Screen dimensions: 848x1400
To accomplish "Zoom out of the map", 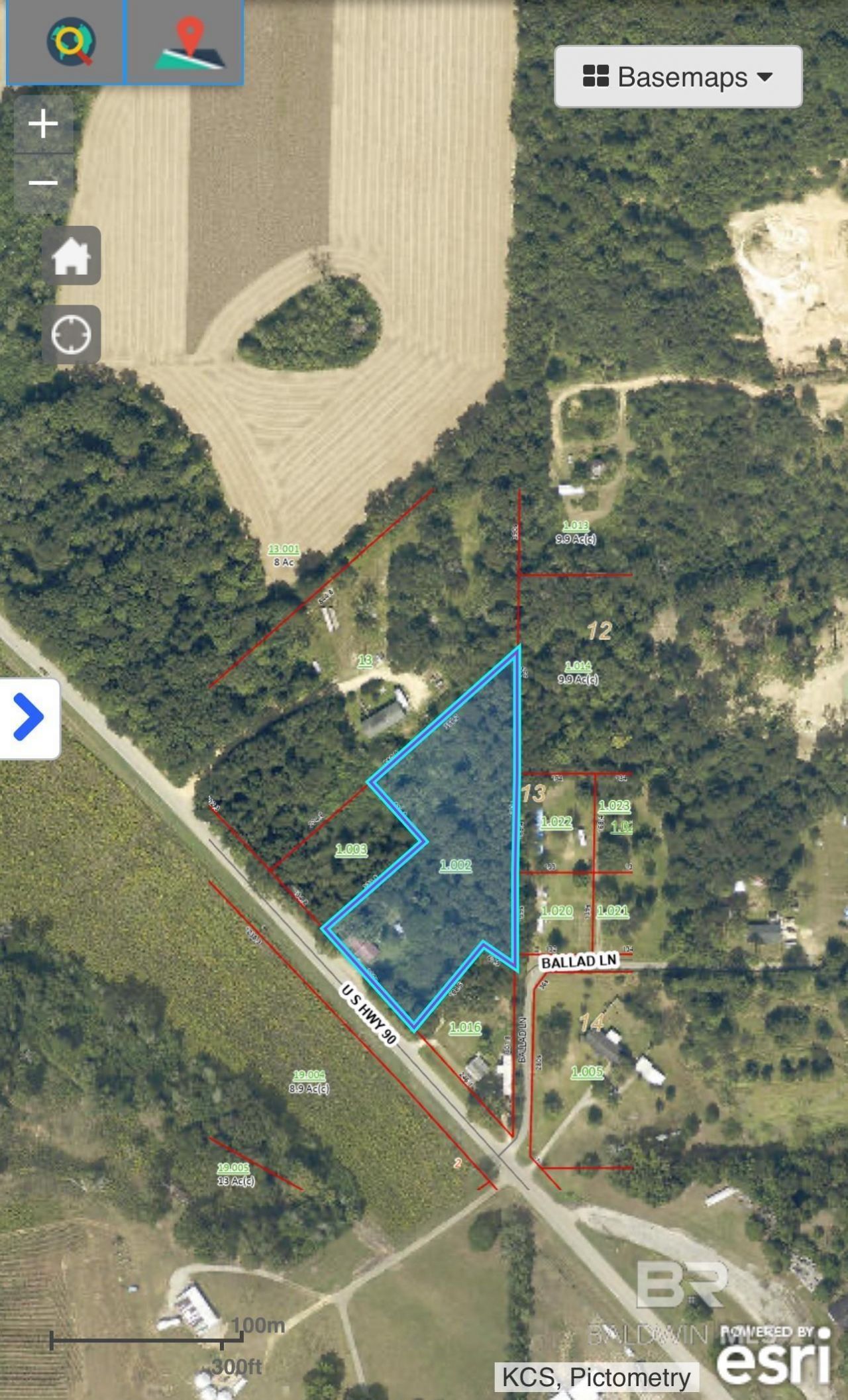I will tap(44, 182).
